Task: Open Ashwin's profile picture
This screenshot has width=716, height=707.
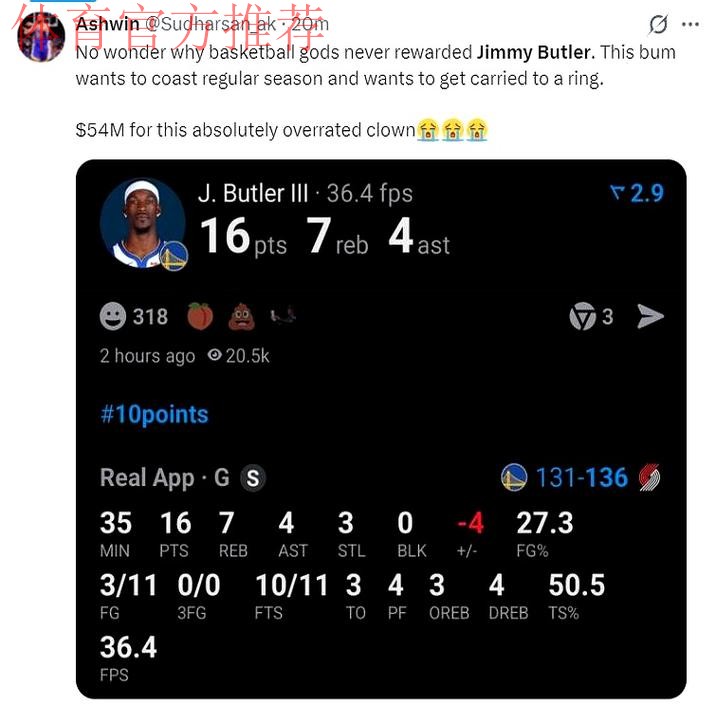Action: [x=40, y=38]
